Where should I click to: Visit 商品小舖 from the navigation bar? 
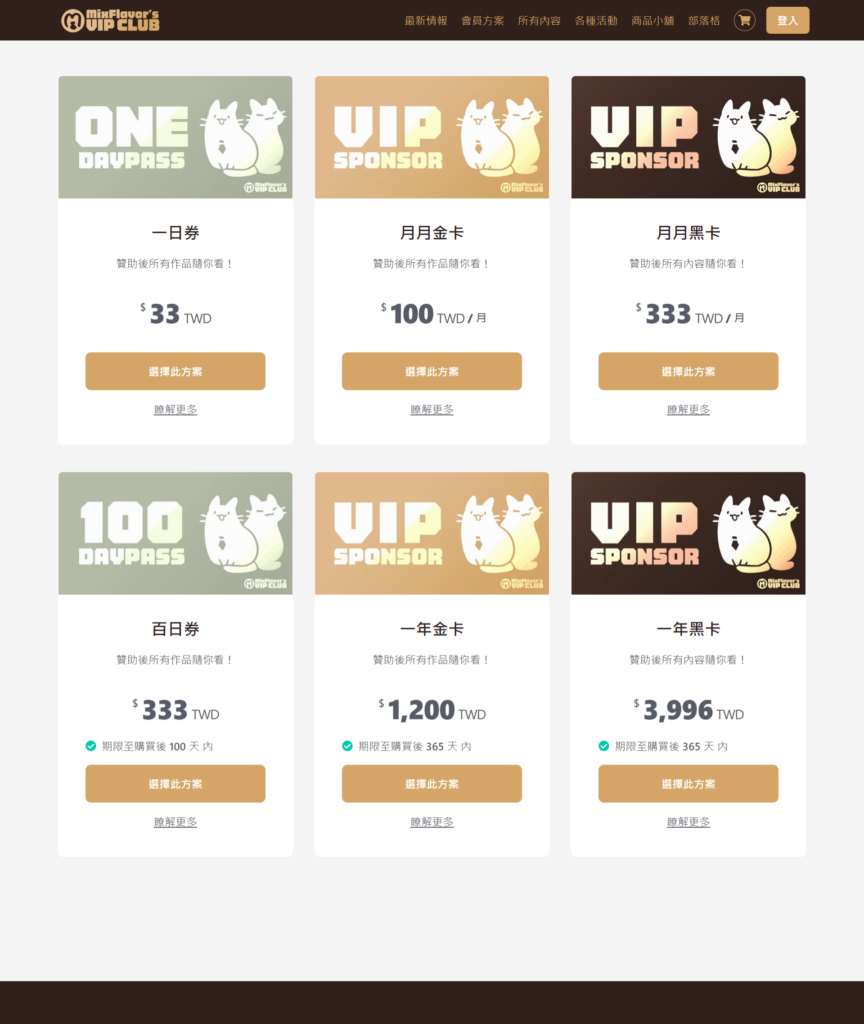pos(653,20)
